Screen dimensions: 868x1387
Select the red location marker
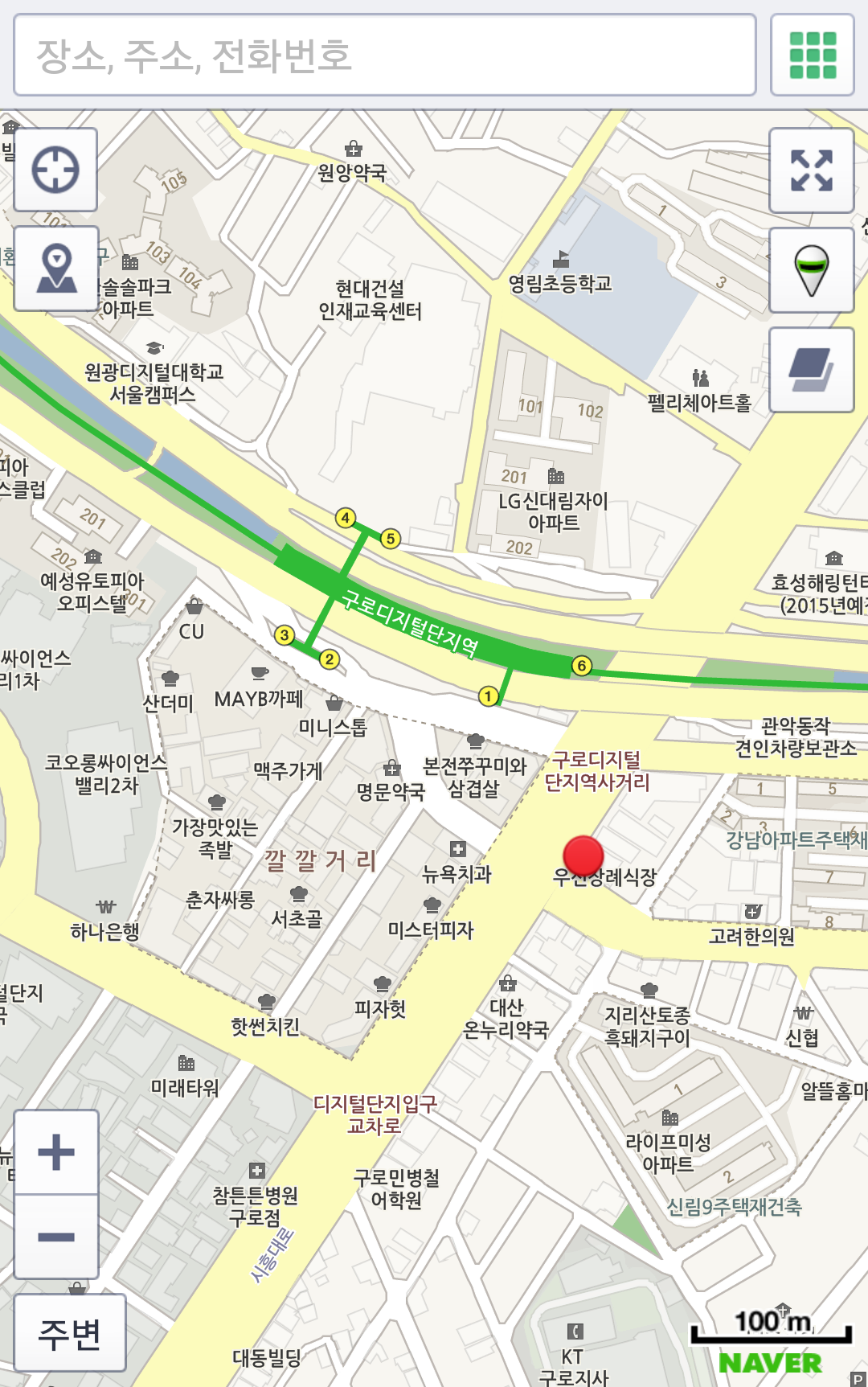[583, 855]
